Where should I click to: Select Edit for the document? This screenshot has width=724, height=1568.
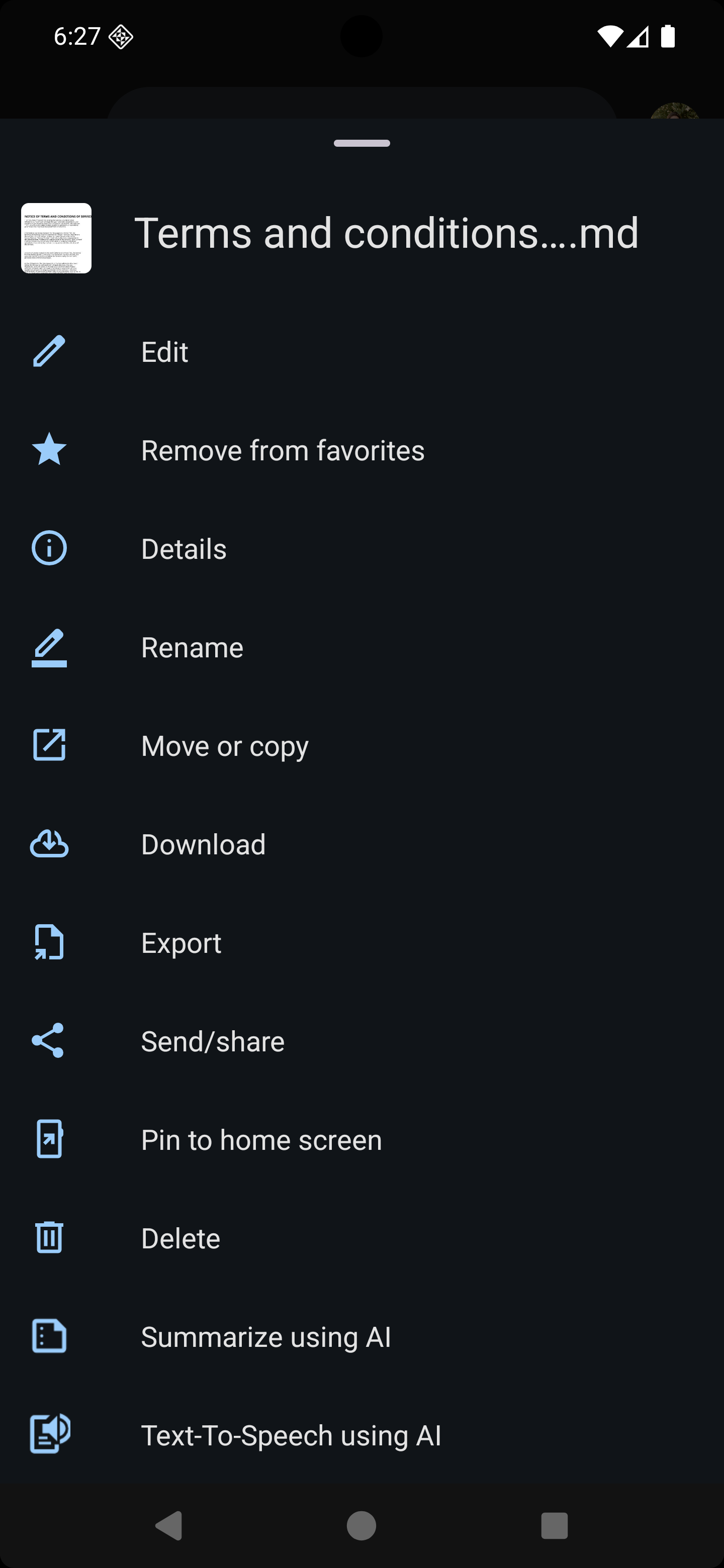tap(164, 352)
